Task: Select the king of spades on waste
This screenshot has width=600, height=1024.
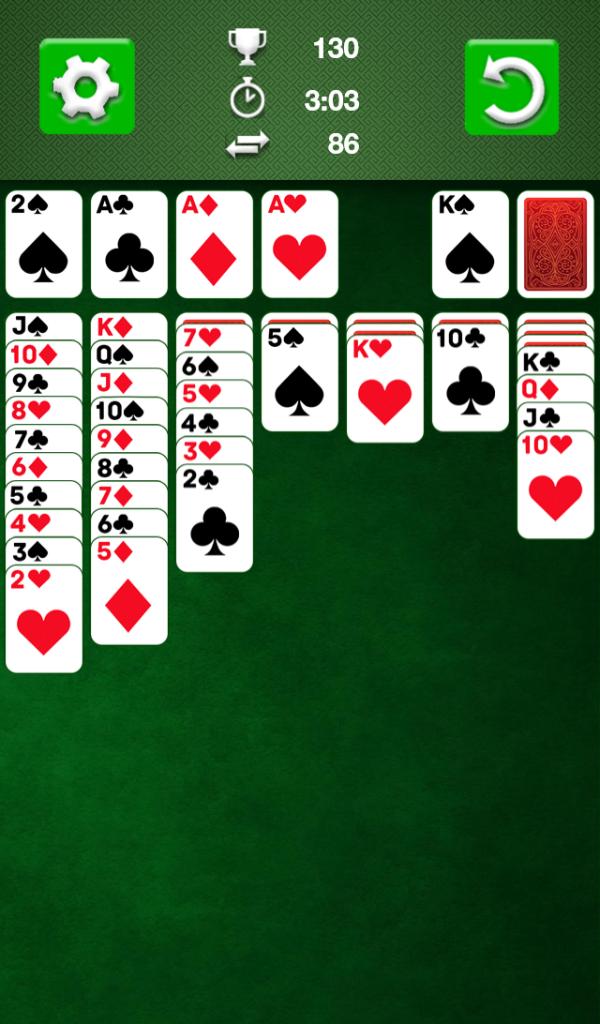Action: point(470,244)
